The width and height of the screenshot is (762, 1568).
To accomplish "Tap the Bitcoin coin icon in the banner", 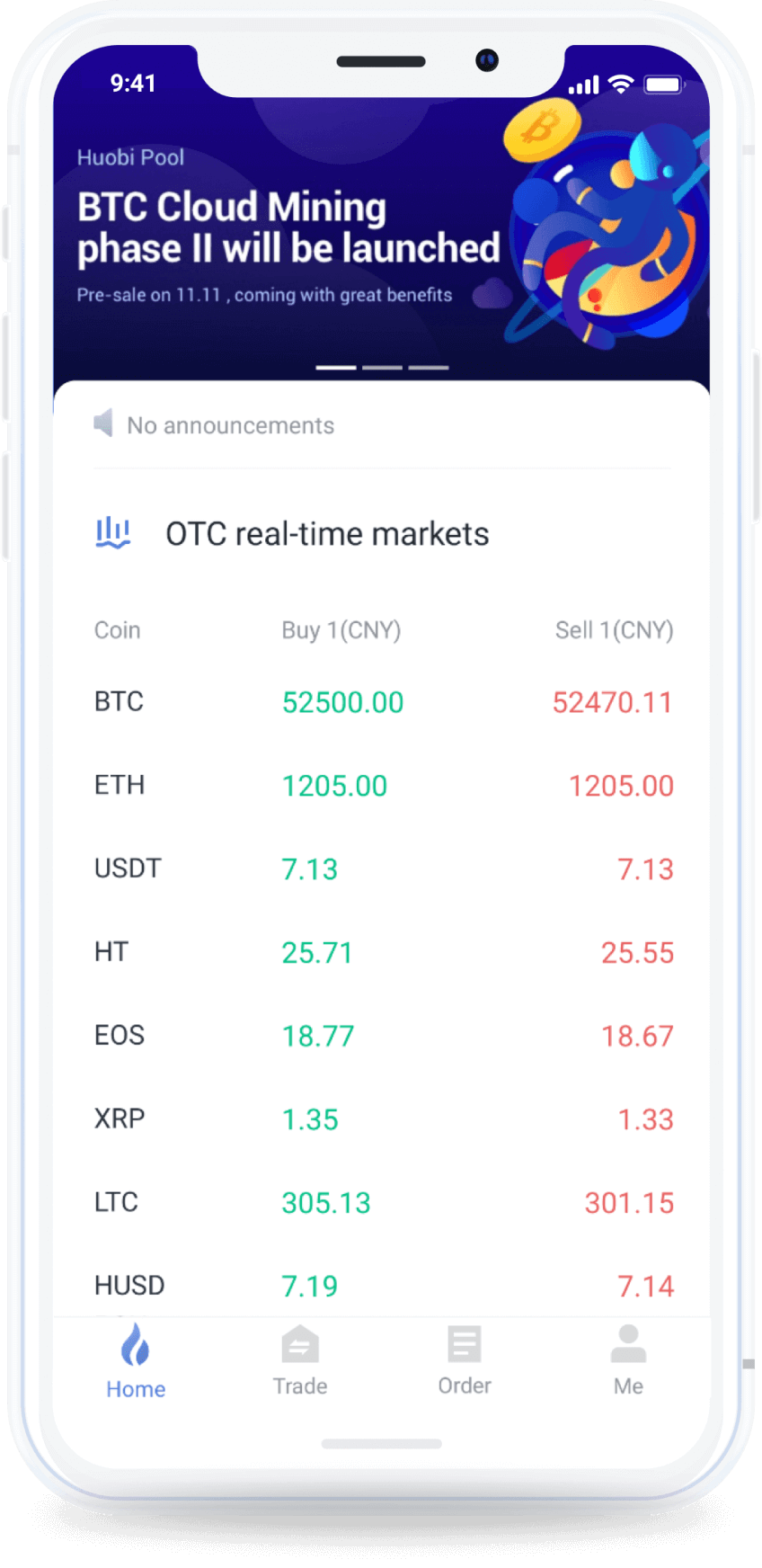I will coord(540,131).
